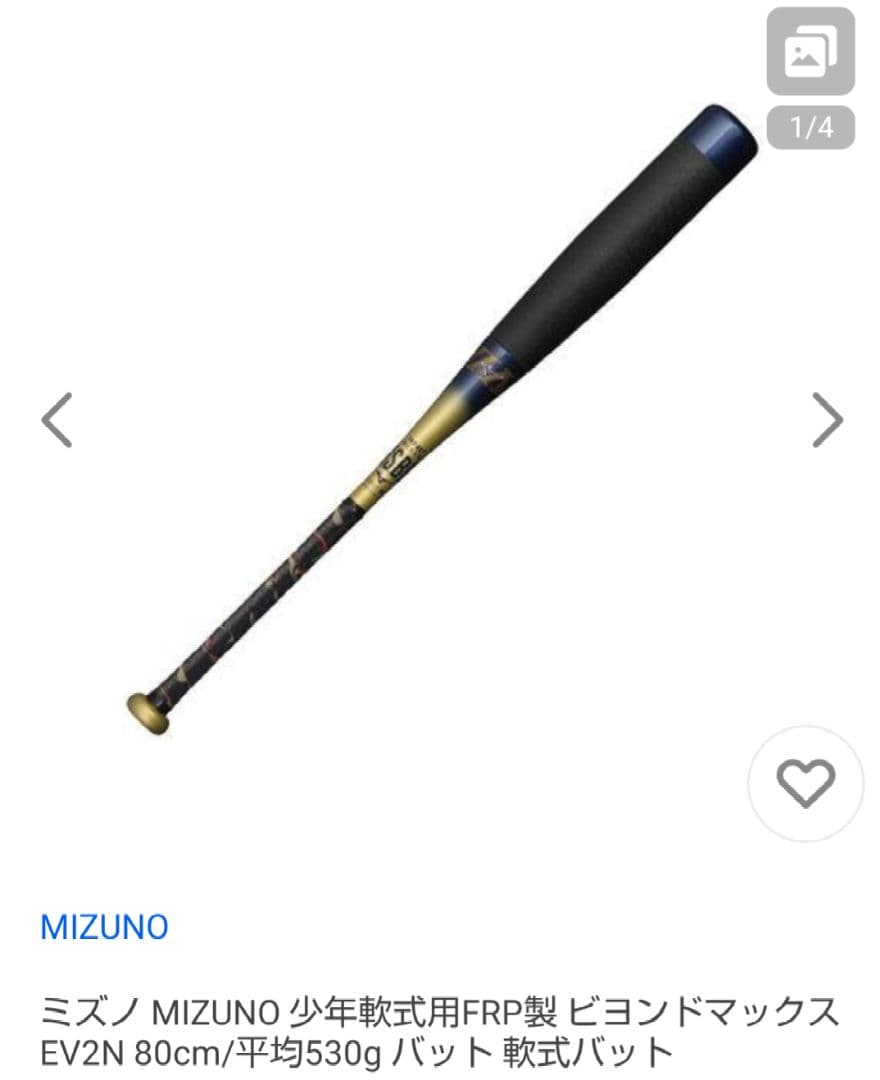Open the MIZUNO brand link
Image resolution: width=880 pixels, height=1080 pixels.
[103, 926]
